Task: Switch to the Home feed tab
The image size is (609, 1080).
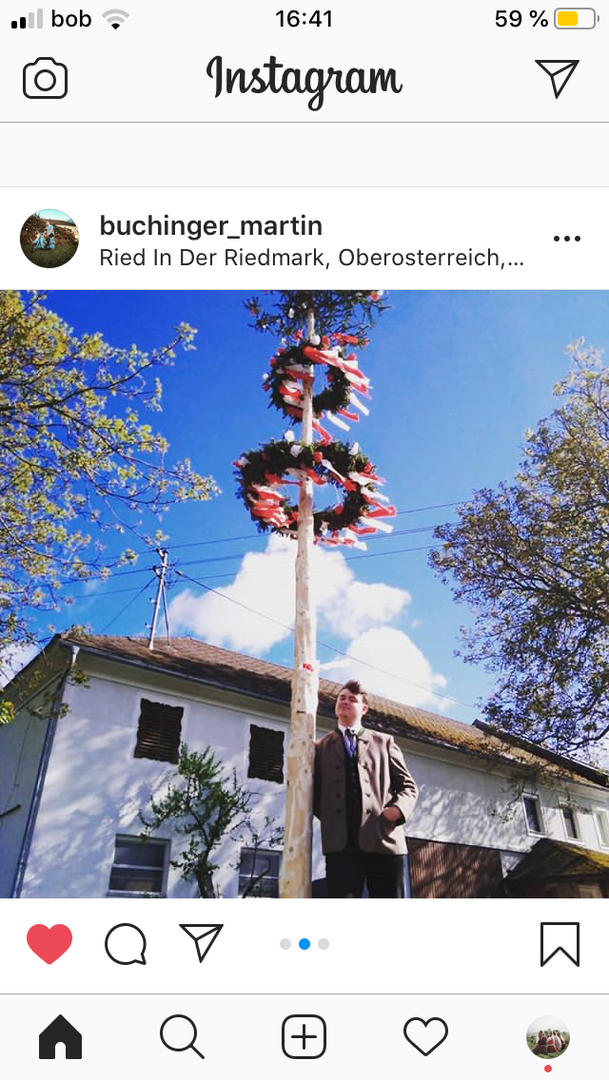Action: coord(60,1038)
